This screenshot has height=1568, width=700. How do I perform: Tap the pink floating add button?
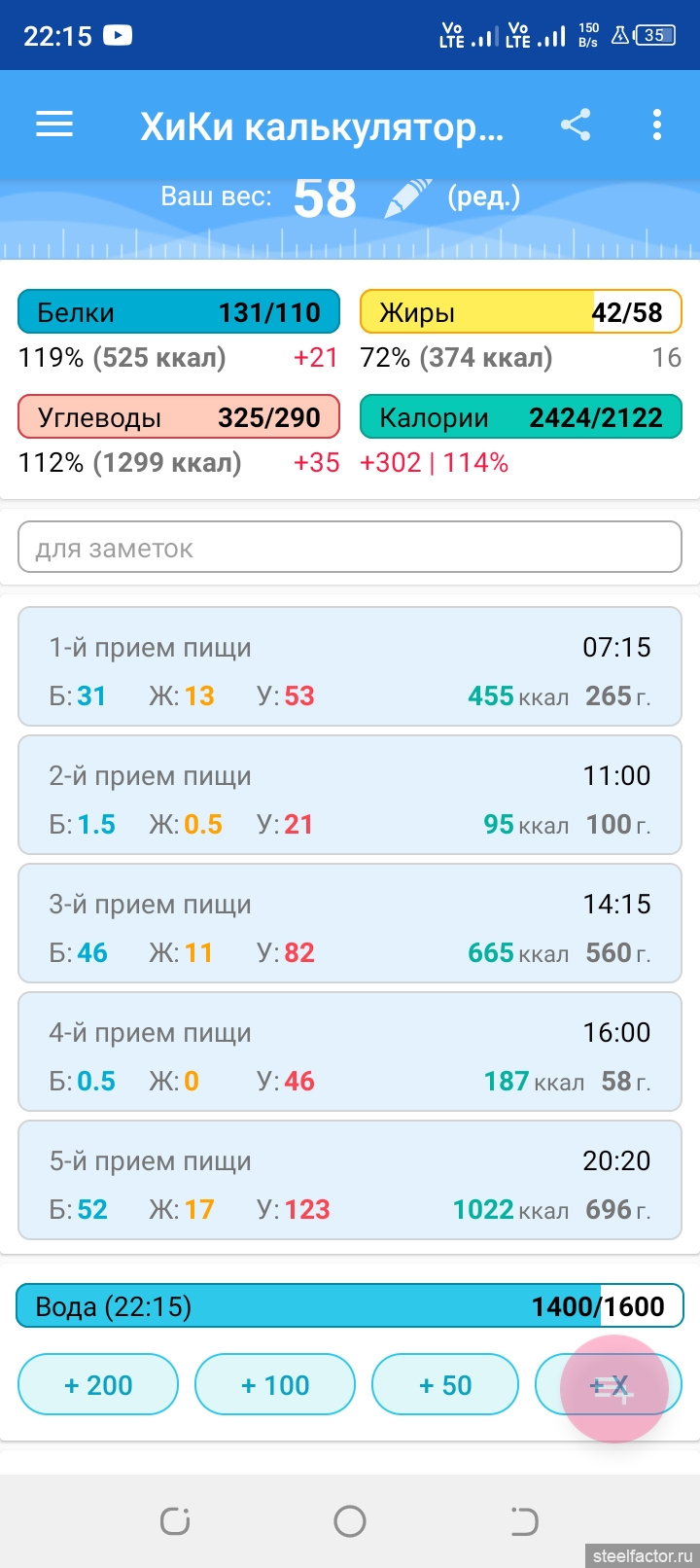pos(613,1389)
